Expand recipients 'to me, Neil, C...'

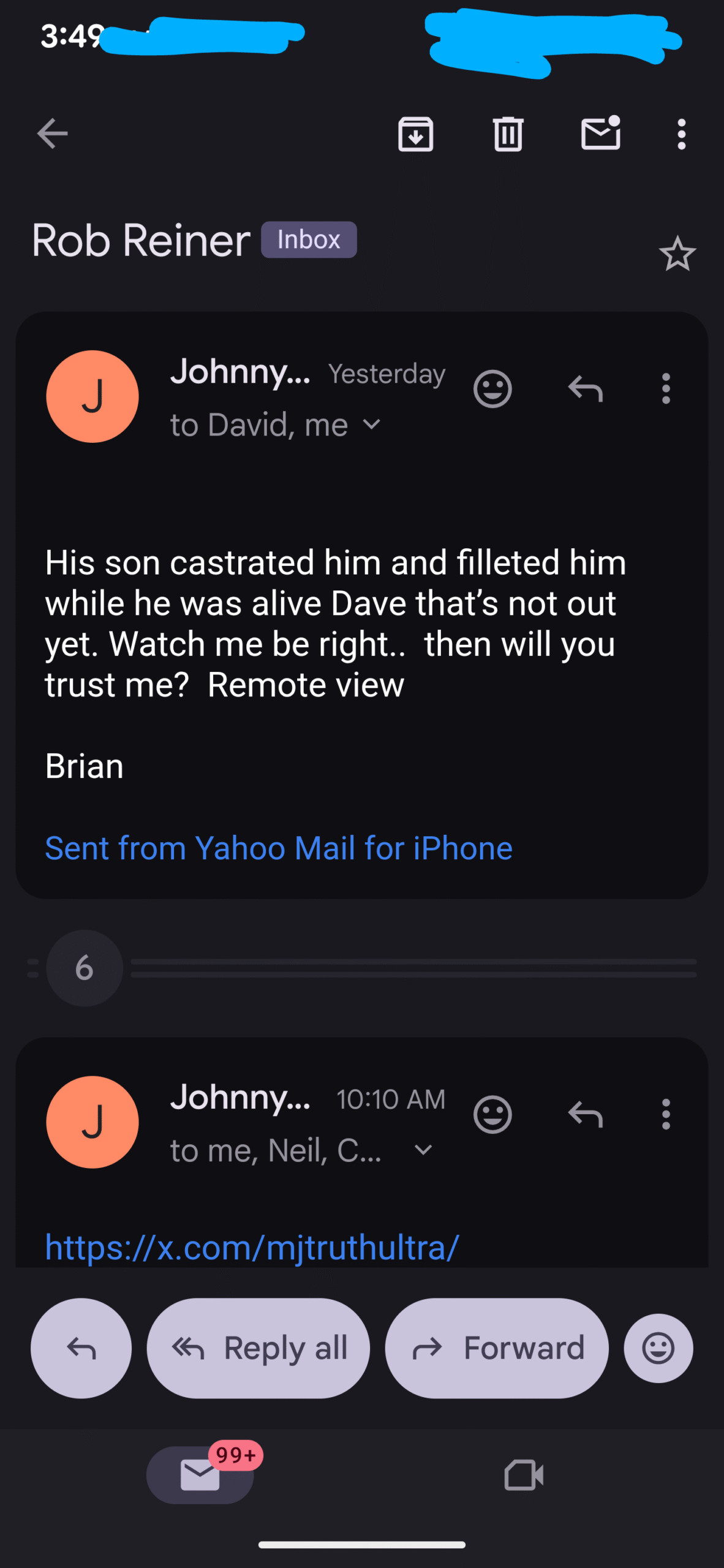click(423, 1150)
